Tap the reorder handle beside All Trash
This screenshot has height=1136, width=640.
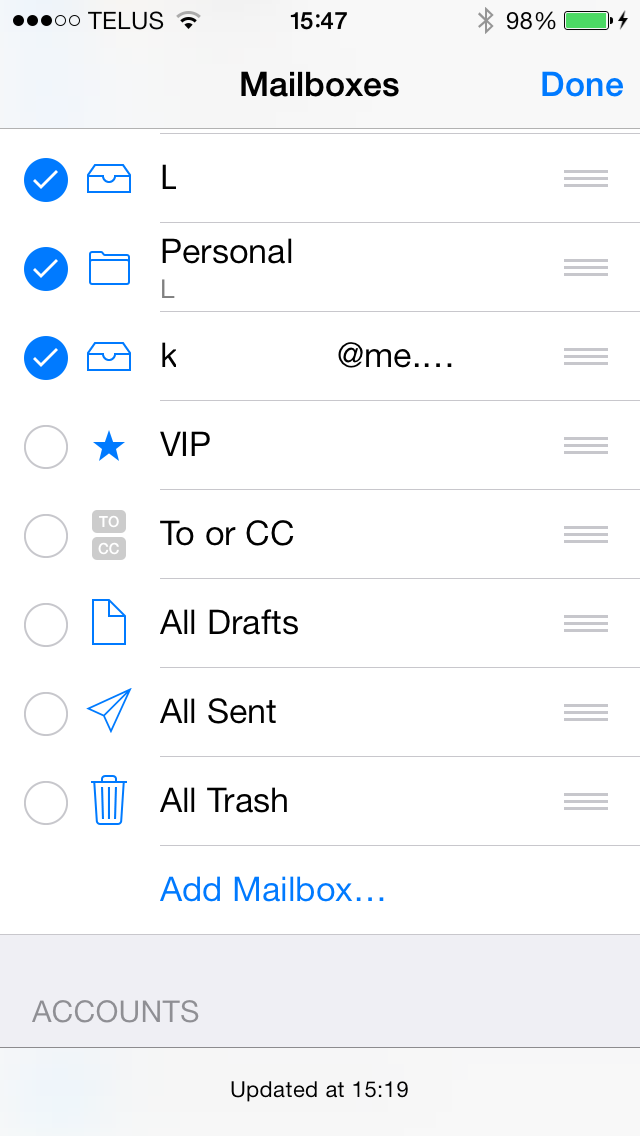click(586, 801)
